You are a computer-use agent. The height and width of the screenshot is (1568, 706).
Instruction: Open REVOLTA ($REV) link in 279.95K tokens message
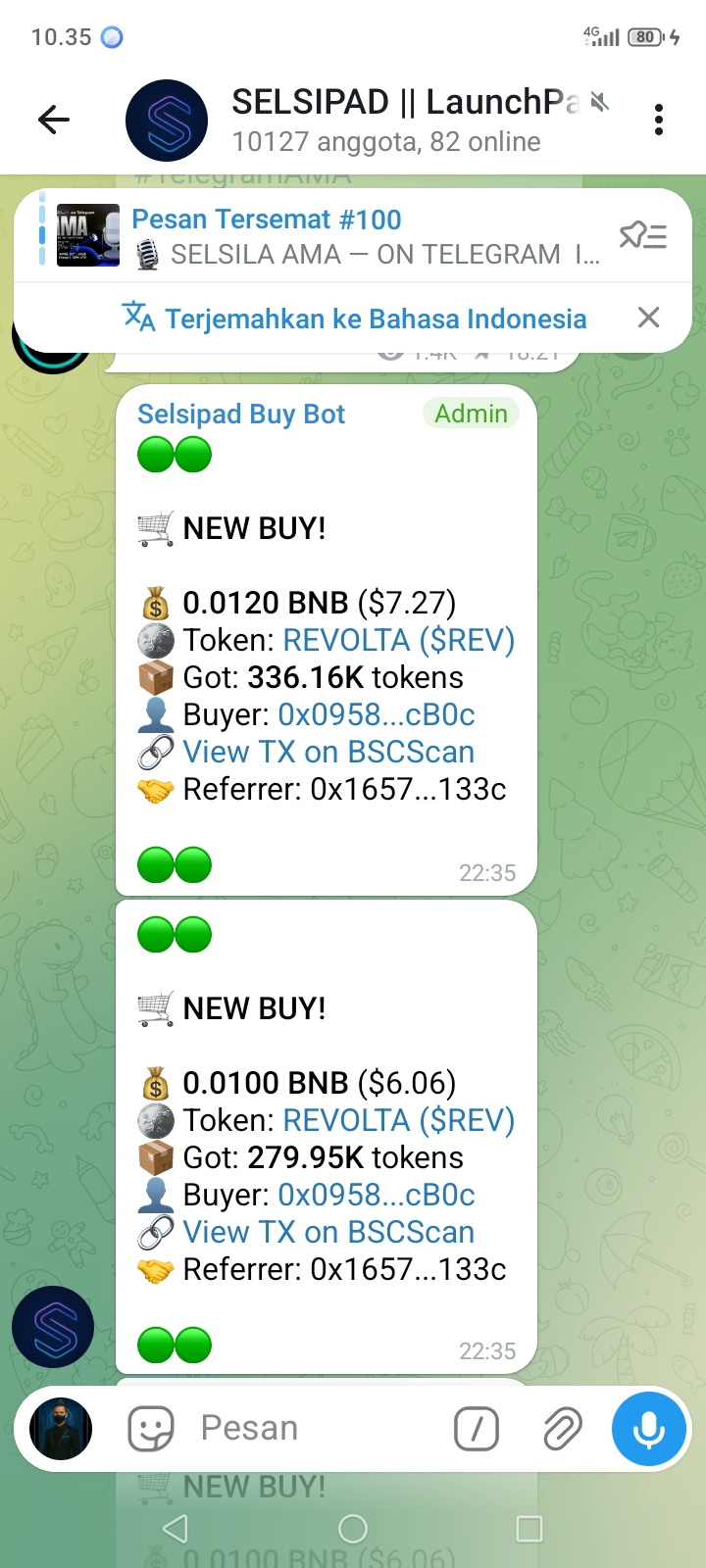[398, 1120]
